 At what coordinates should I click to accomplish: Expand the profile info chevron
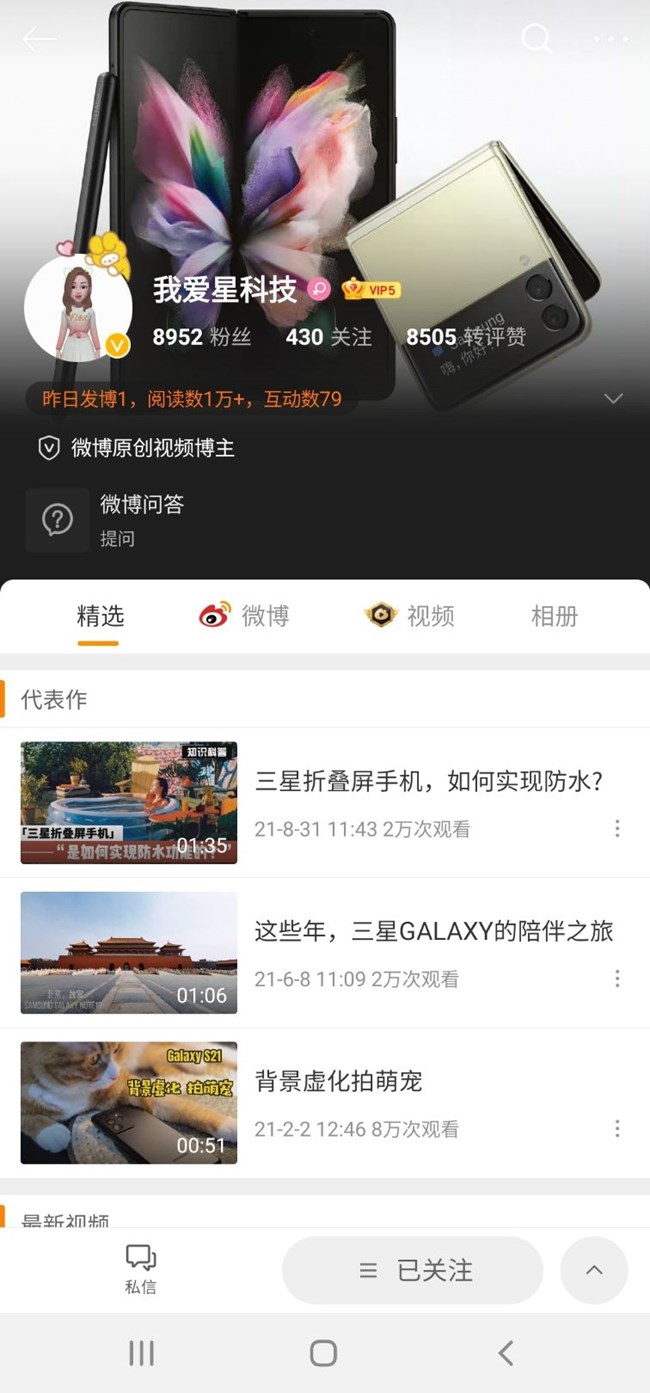(x=613, y=399)
